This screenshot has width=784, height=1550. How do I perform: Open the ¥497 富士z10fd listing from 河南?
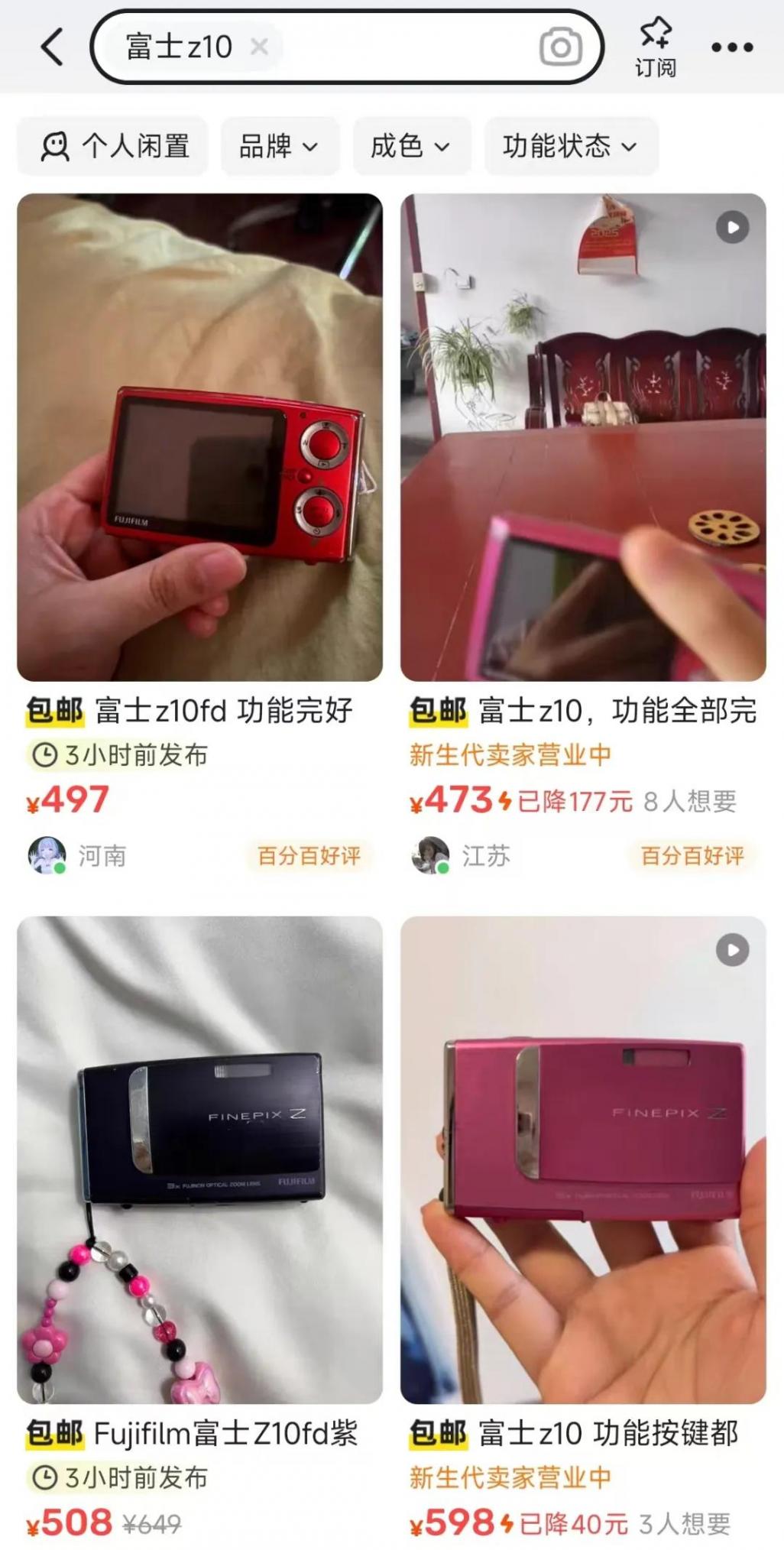point(199,437)
